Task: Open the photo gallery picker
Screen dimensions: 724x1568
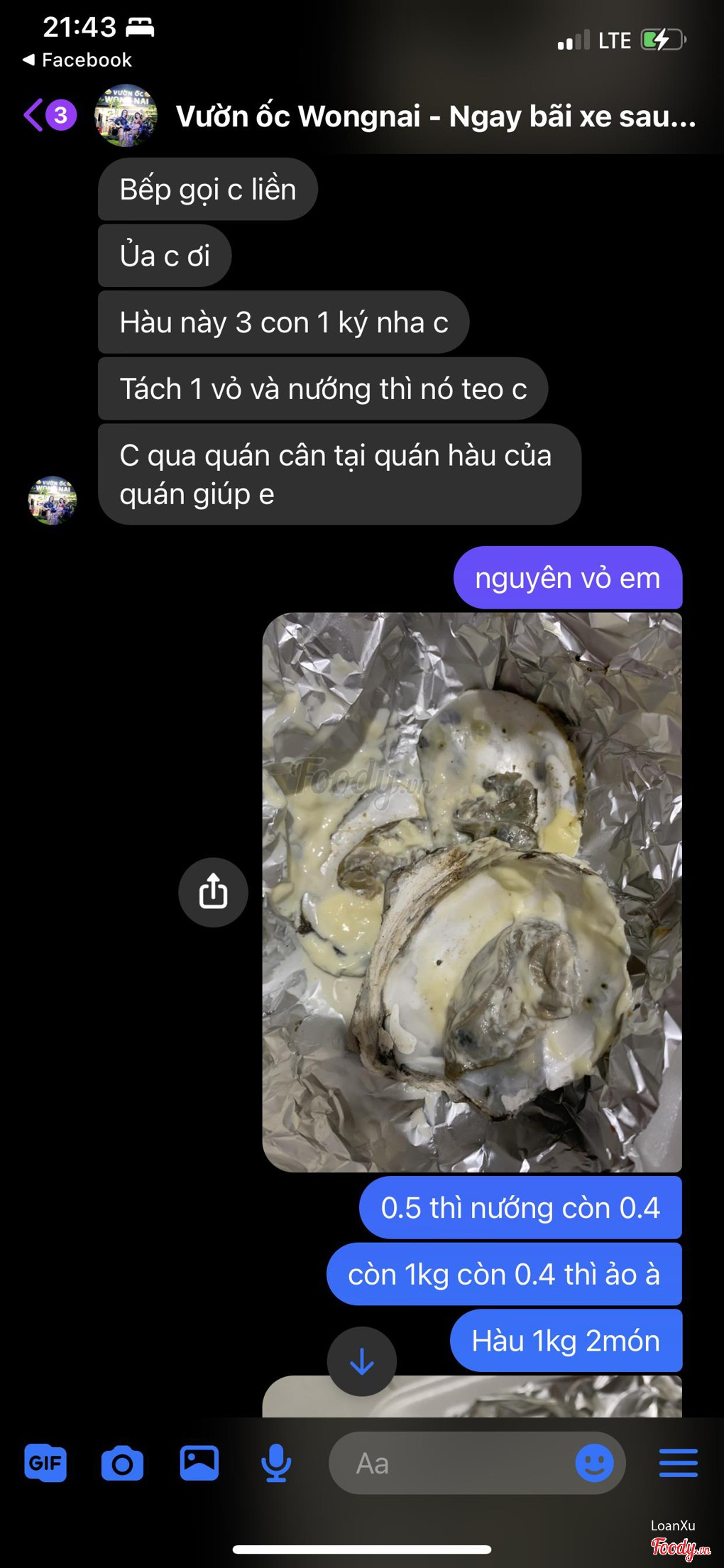Action: pos(199,1464)
